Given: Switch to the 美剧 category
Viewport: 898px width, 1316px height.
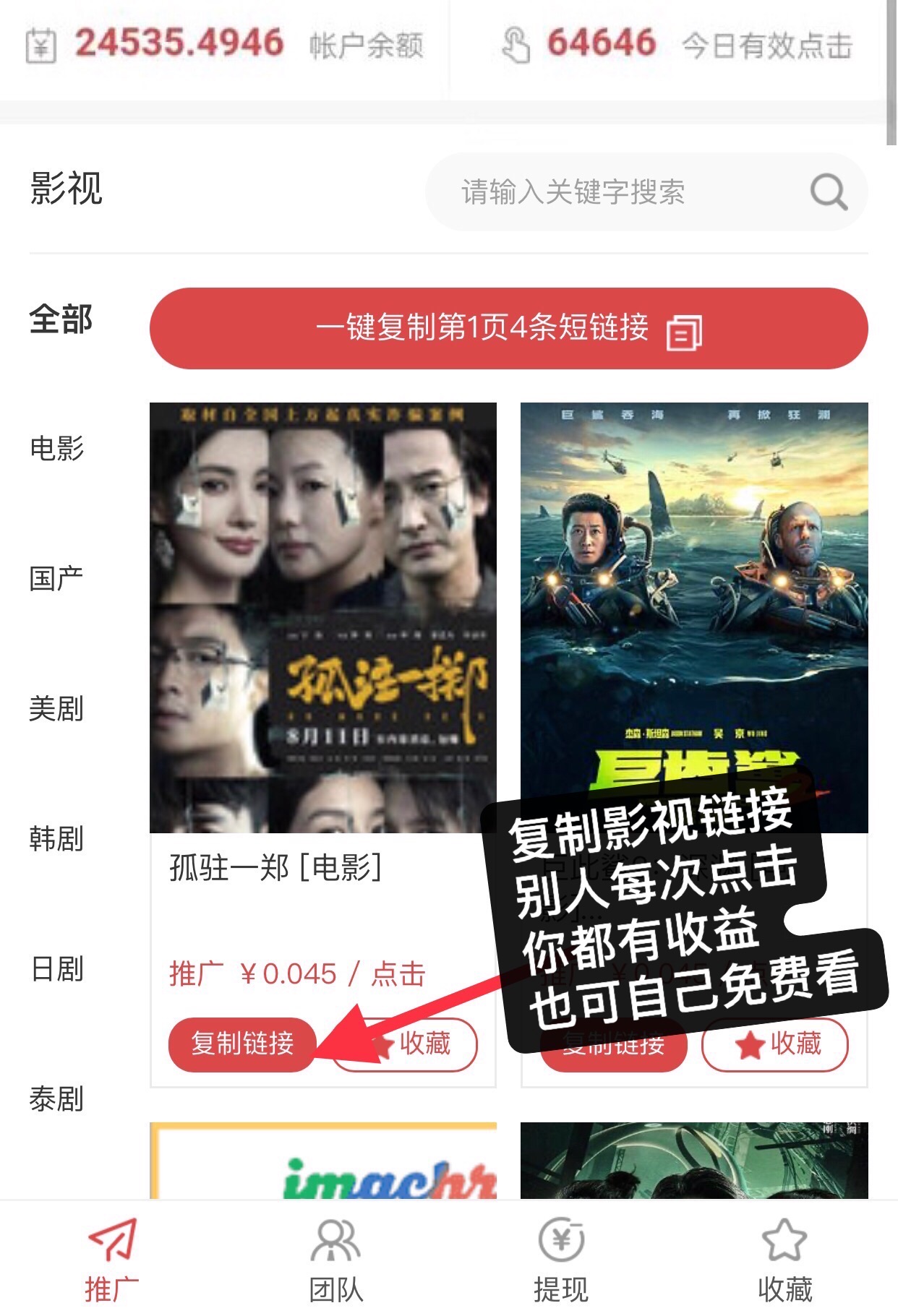Looking at the screenshot, I should [56, 709].
